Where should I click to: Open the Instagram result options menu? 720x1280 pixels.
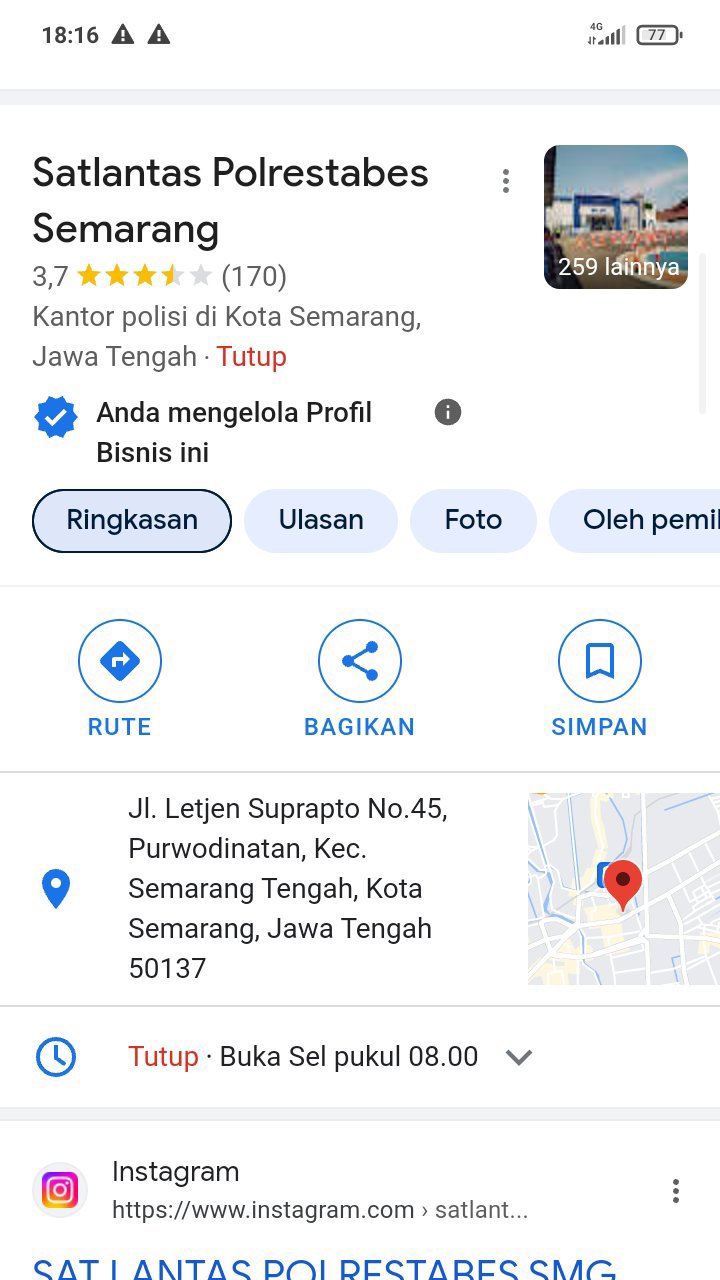coord(676,1190)
